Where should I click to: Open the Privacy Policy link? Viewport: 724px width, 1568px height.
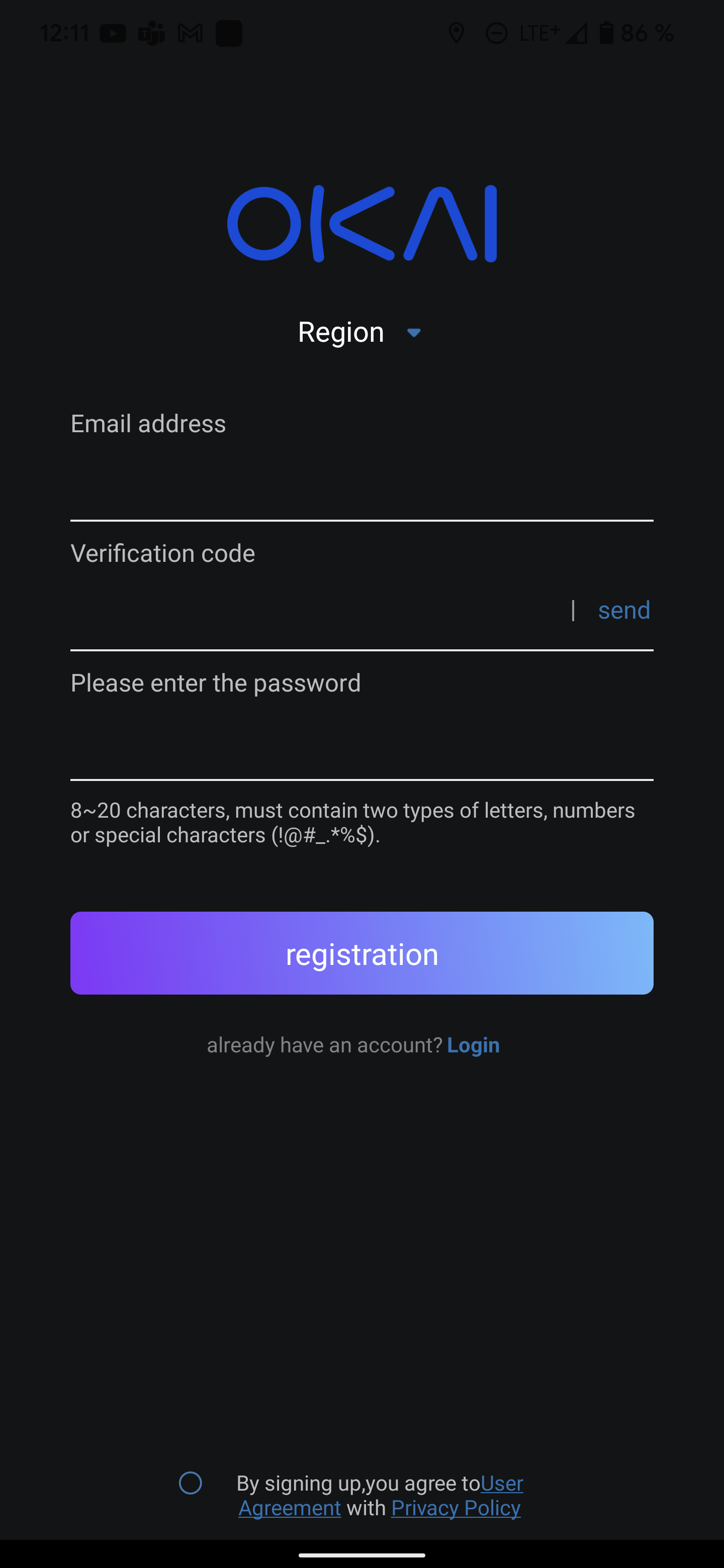coord(456,1508)
